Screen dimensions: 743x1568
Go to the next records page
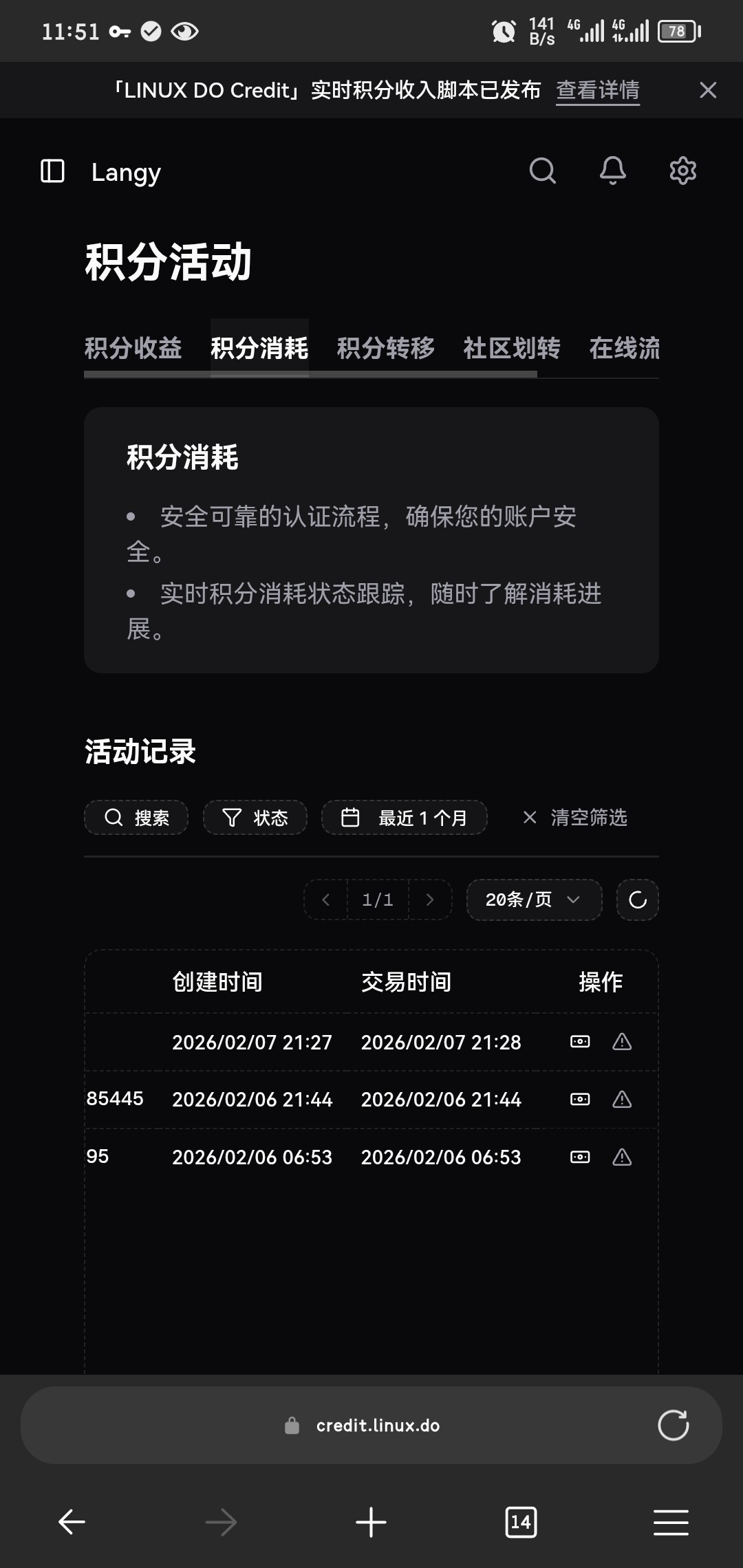pyautogui.click(x=430, y=900)
